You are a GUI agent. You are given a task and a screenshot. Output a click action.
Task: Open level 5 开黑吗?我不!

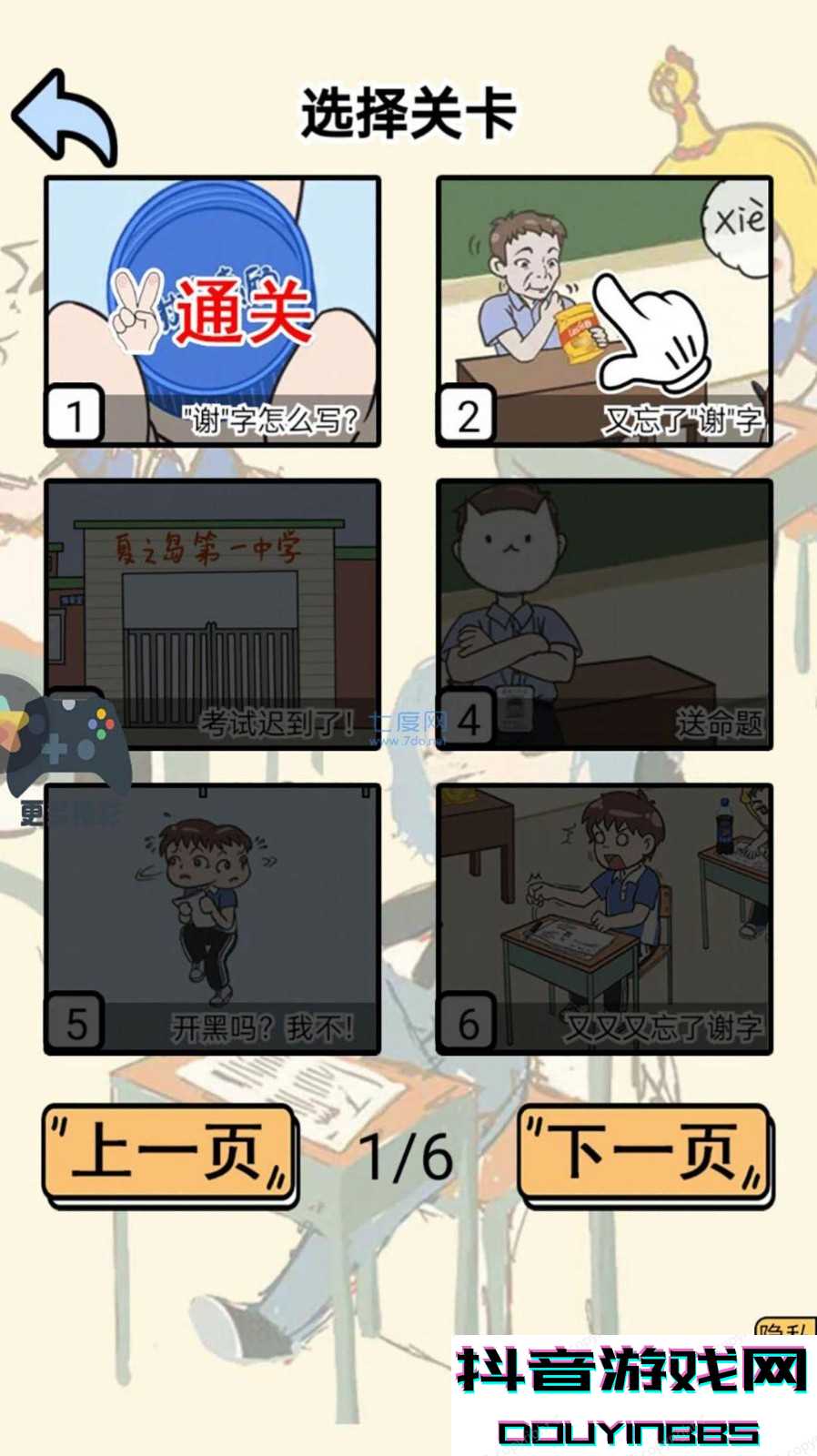[x=213, y=919]
